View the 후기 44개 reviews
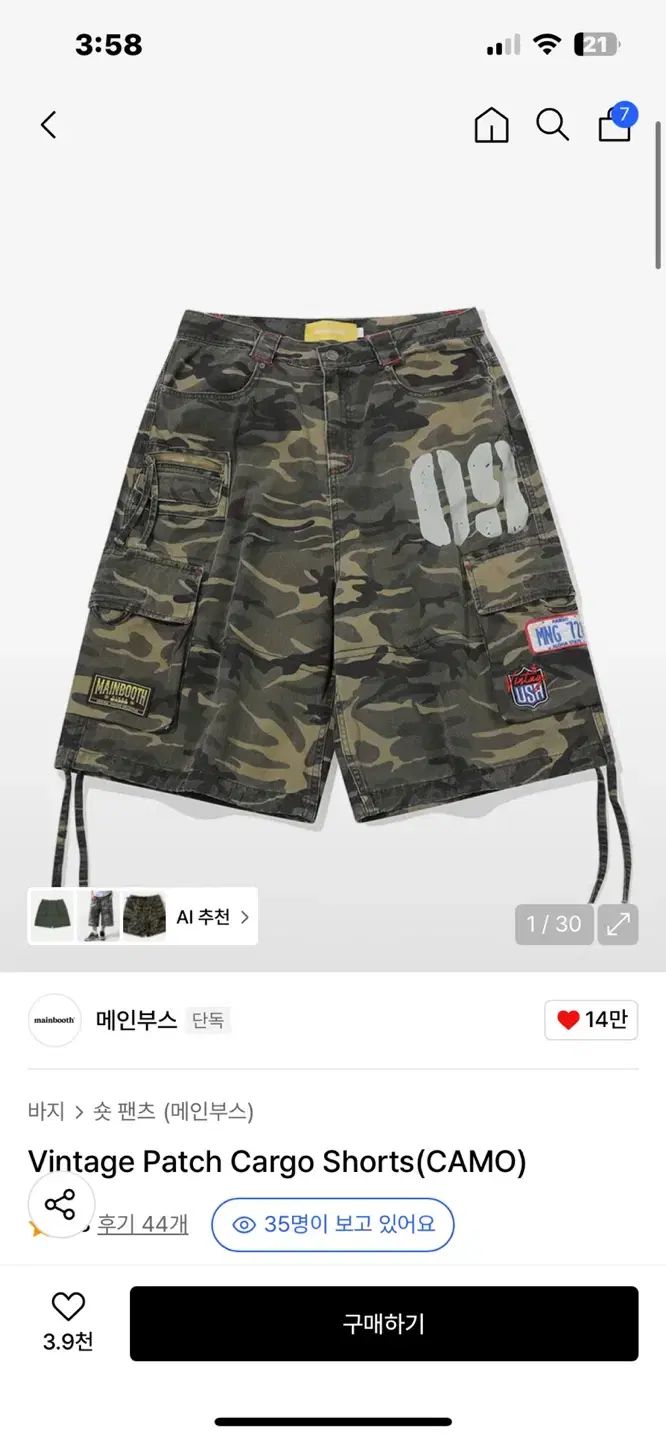This screenshot has width=666, height=1440. 142,1224
